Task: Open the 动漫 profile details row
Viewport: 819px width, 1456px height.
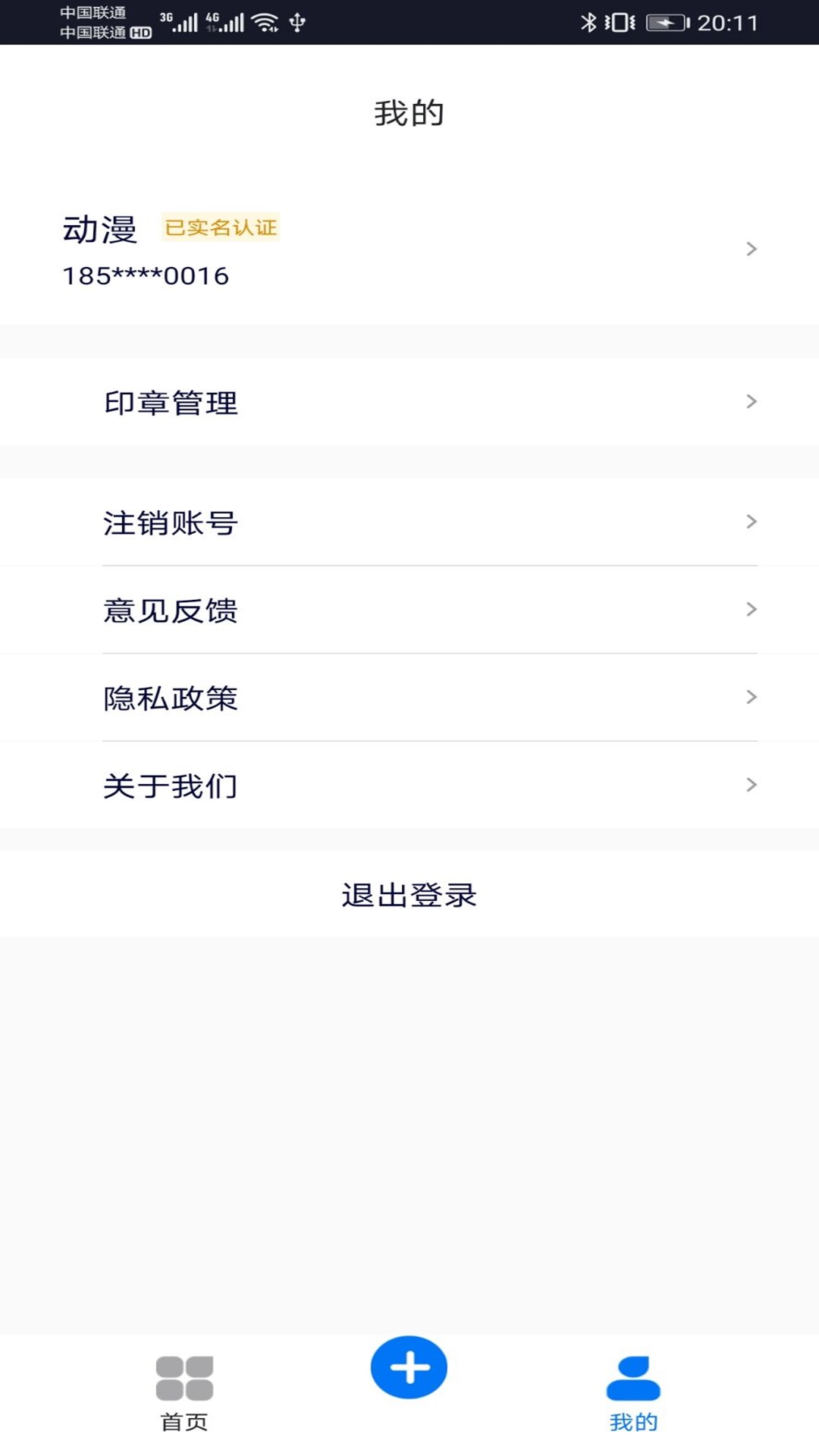Action: 409,249
